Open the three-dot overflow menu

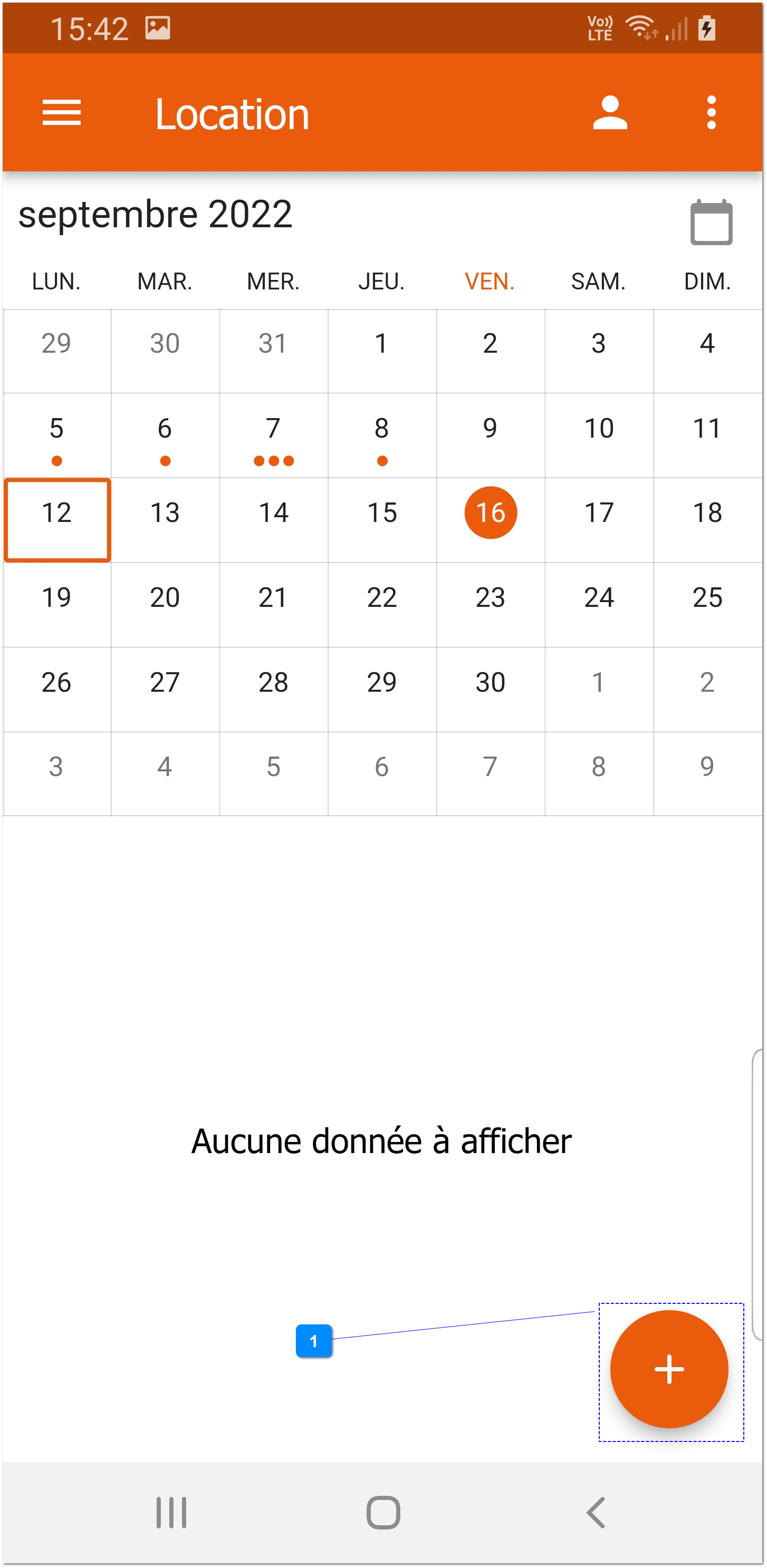click(711, 114)
